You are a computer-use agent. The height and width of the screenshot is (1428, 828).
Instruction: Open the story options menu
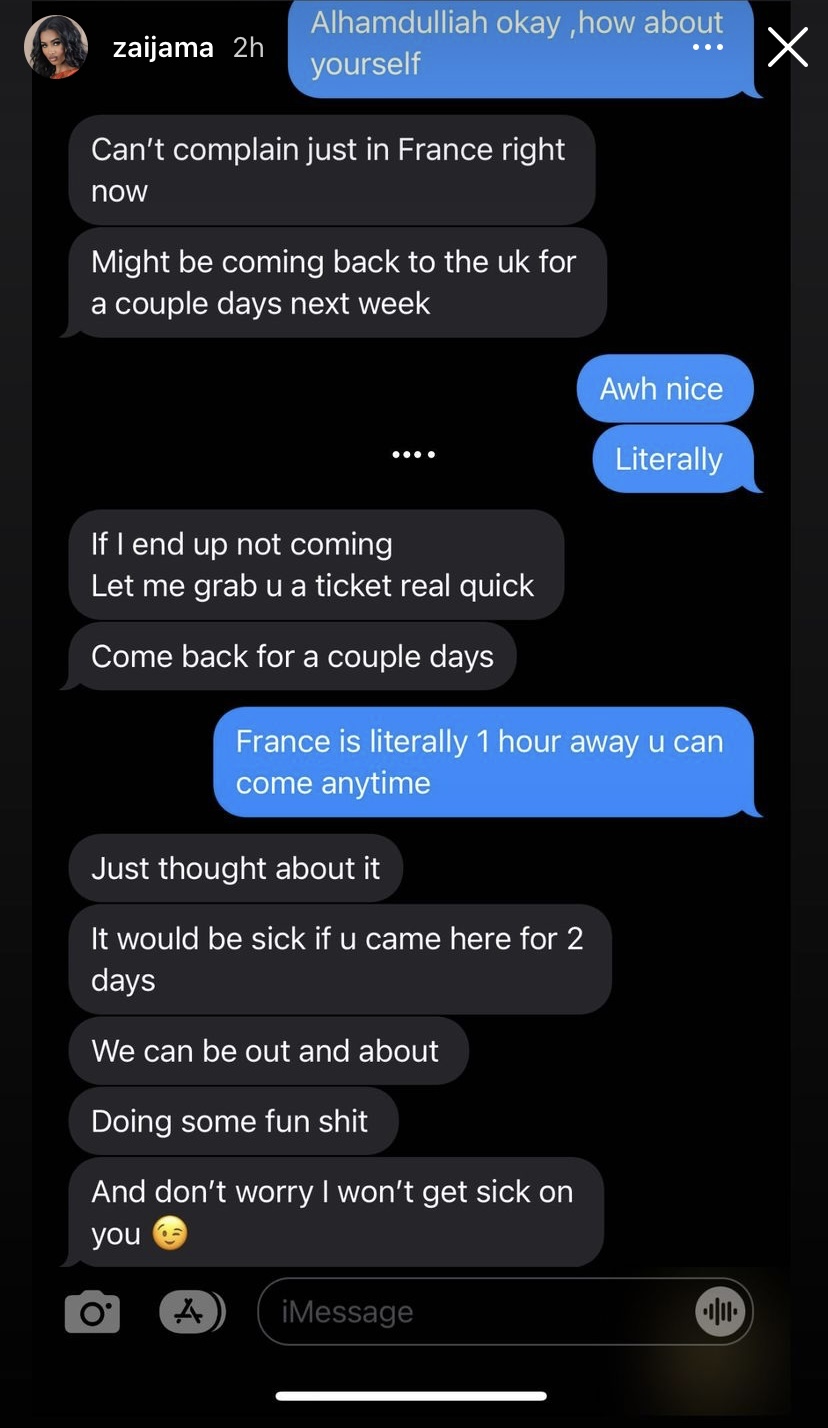(x=707, y=47)
